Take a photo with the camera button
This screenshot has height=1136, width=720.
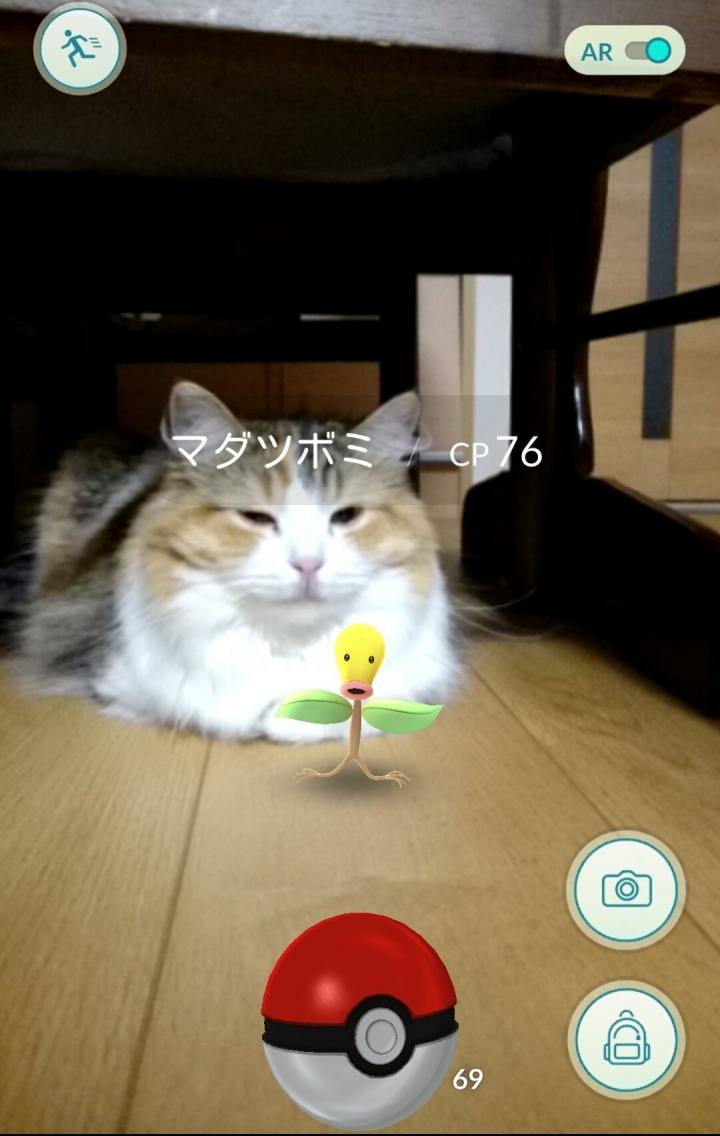coord(626,888)
